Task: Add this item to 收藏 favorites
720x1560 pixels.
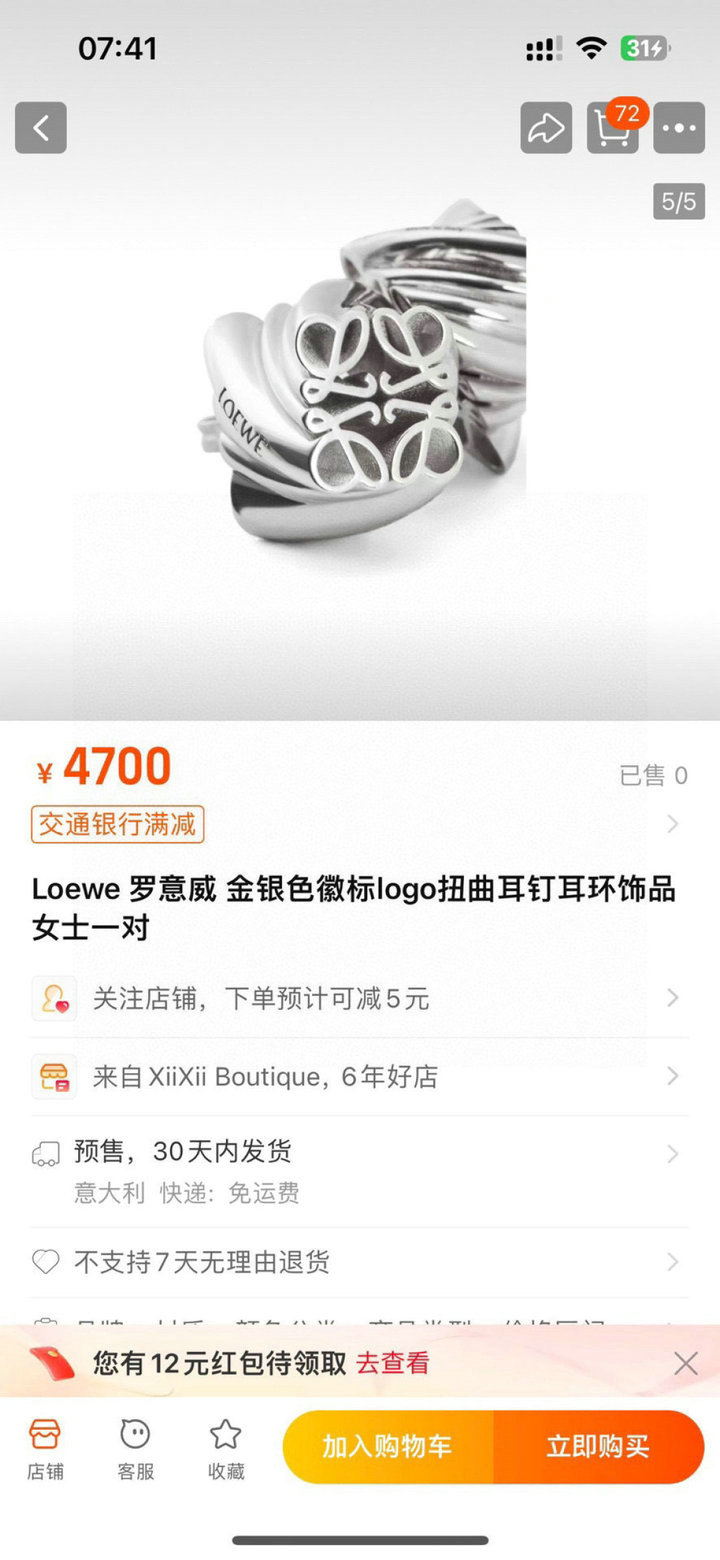Action: 226,1447
